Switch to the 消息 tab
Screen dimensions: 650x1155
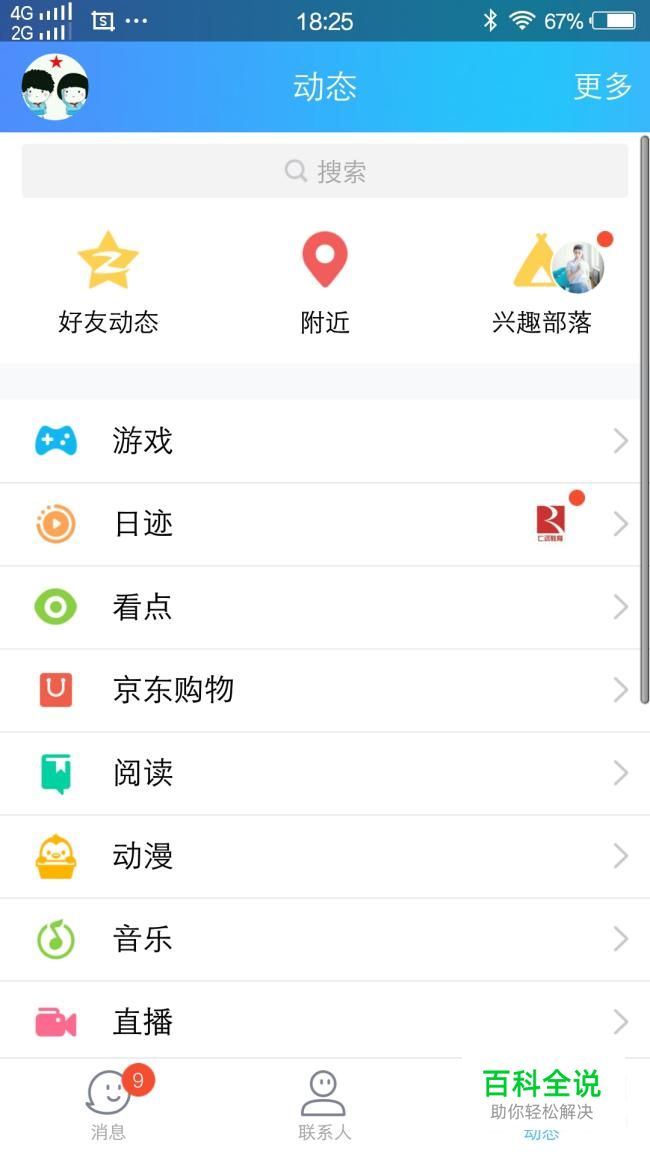(x=108, y=1105)
